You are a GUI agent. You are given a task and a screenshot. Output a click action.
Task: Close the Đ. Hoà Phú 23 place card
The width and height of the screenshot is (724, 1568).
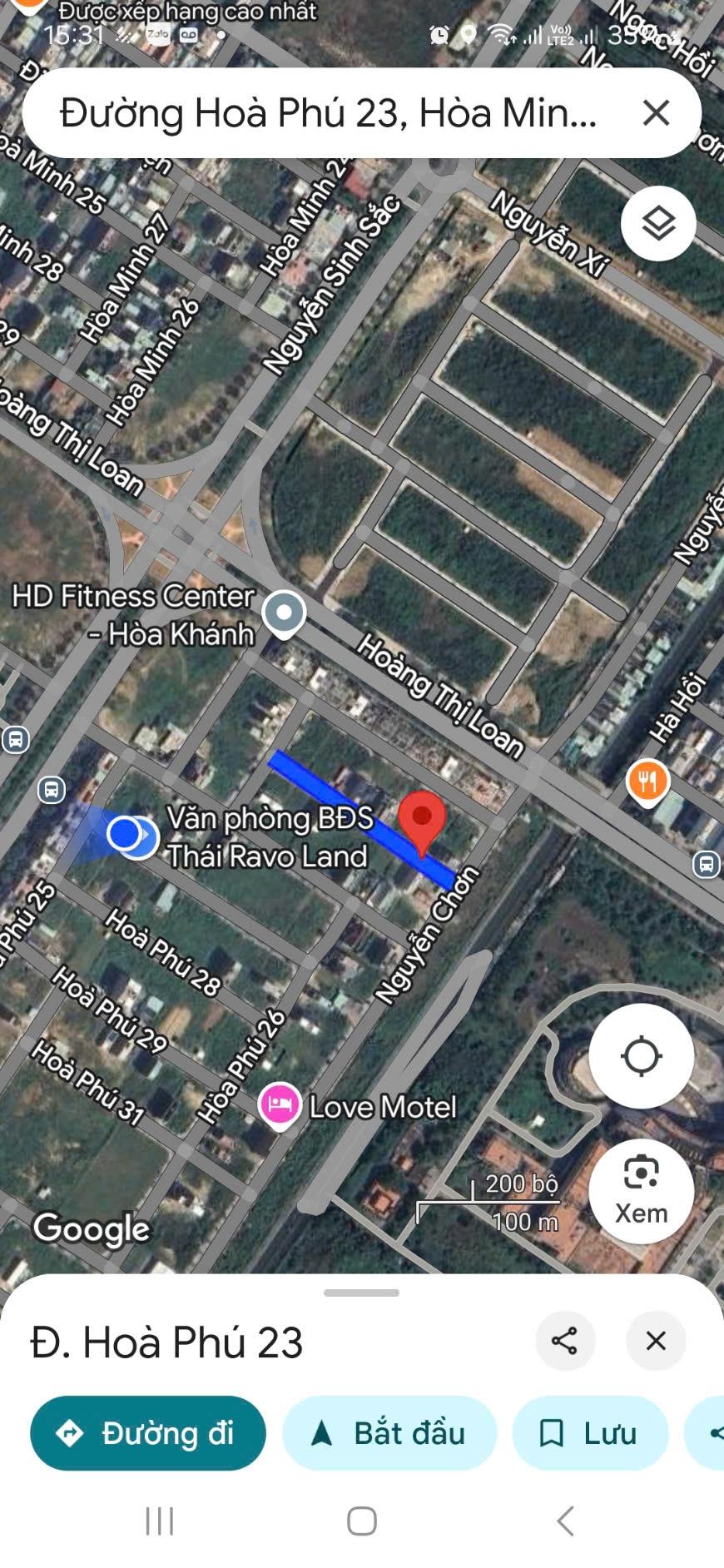(656, 1341)
